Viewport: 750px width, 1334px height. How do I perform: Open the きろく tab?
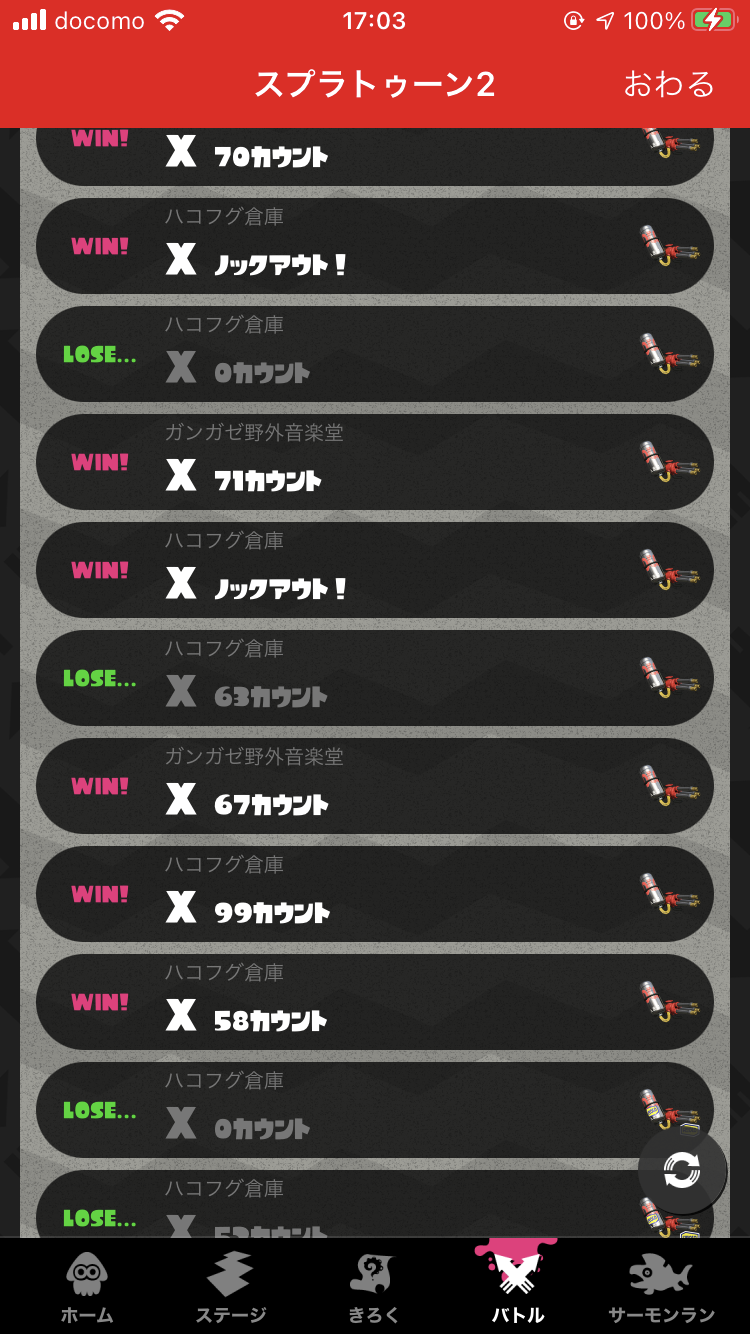374,1288
